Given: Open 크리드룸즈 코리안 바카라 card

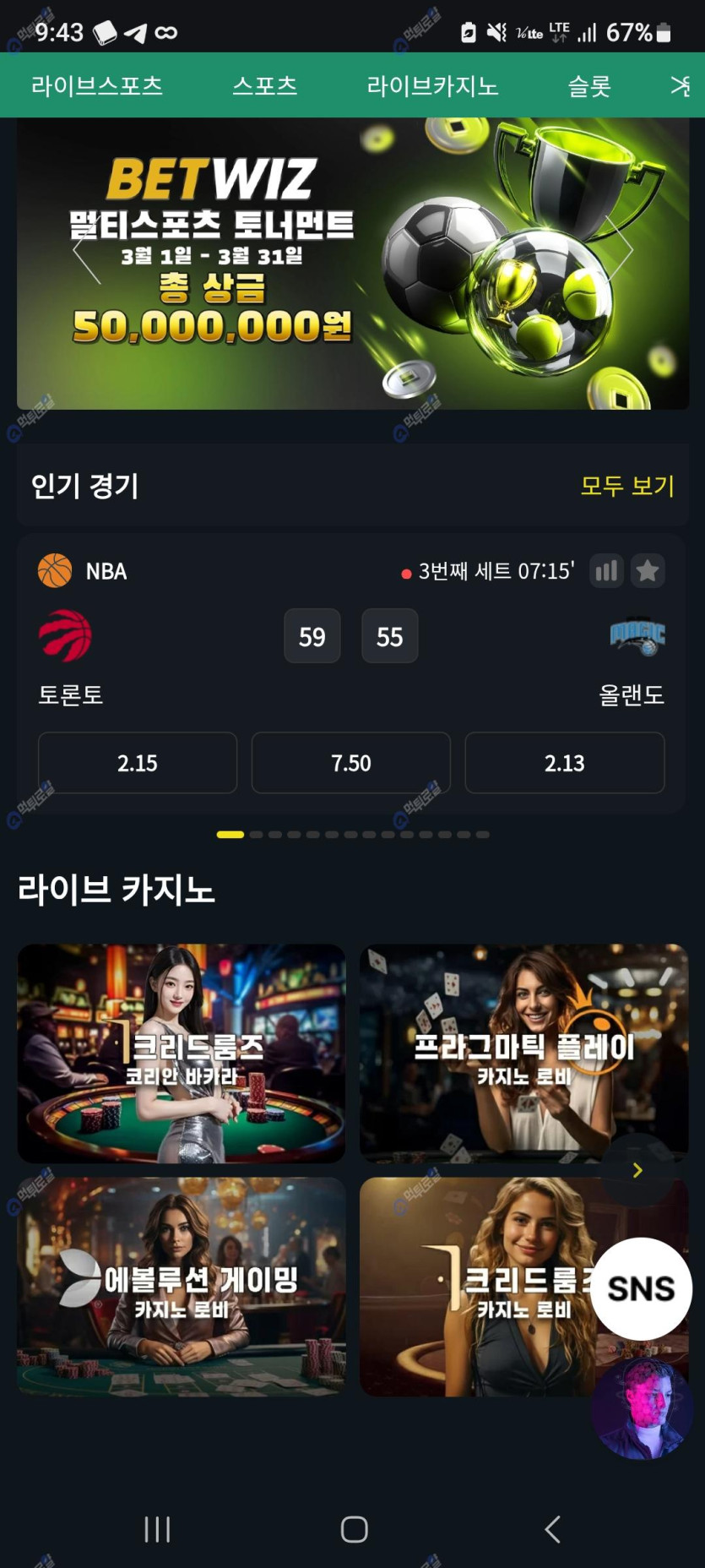Looking at the screenshot, I should [x=182, y=1053].
